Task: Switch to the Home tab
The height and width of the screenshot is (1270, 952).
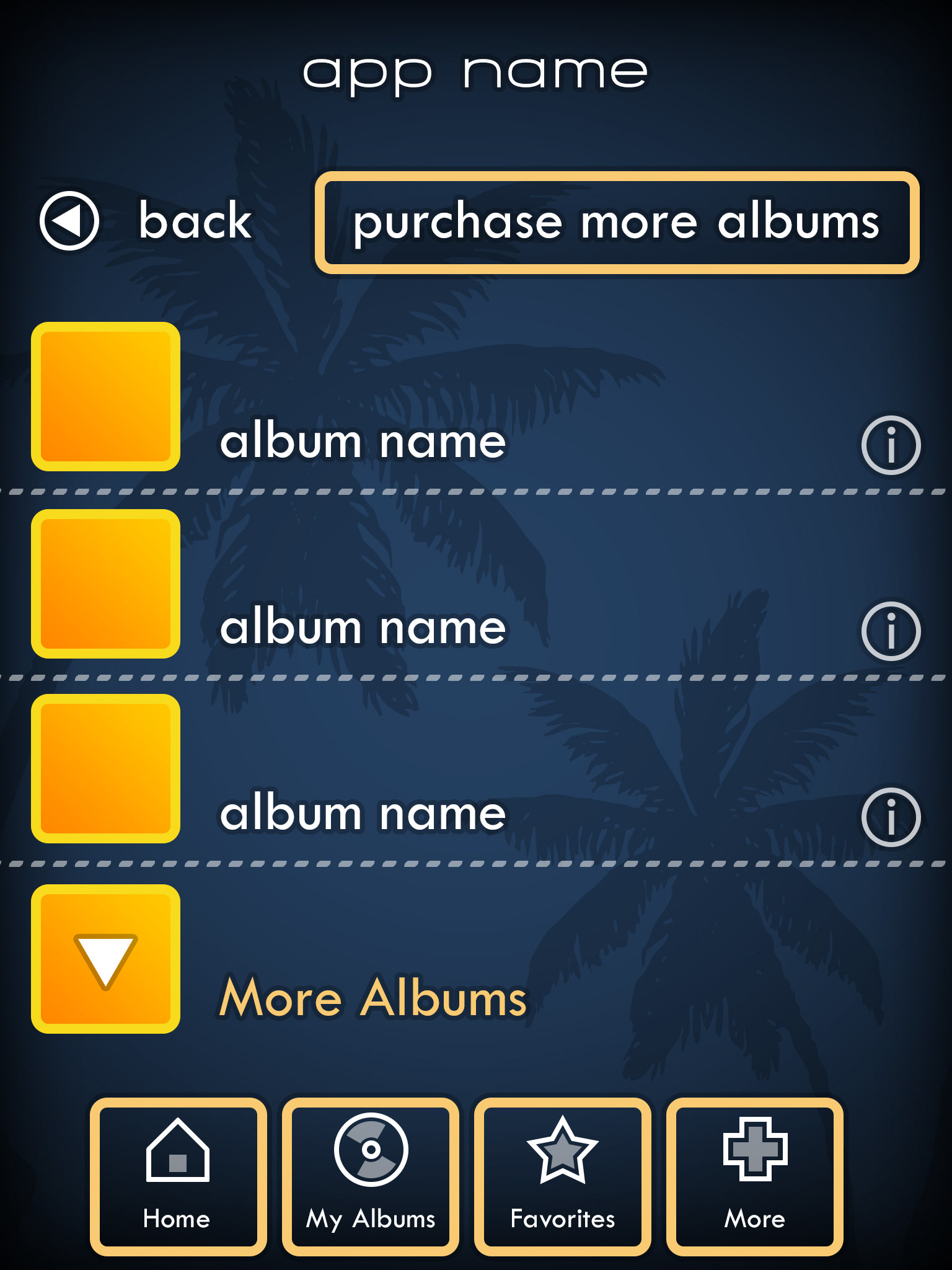Action: tap(178, 1176)
